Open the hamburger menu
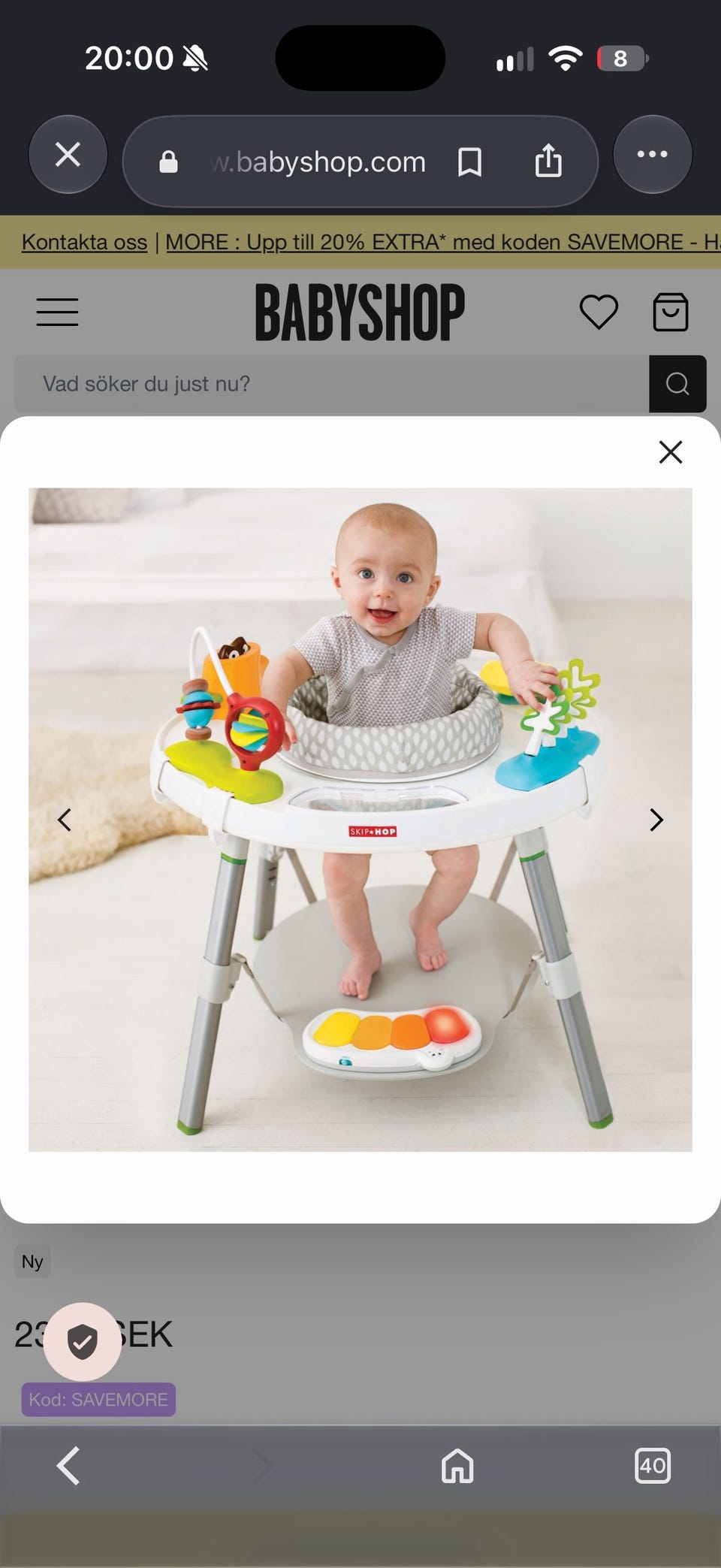This screenshot has height=1568, width=721. coord(58,312)
